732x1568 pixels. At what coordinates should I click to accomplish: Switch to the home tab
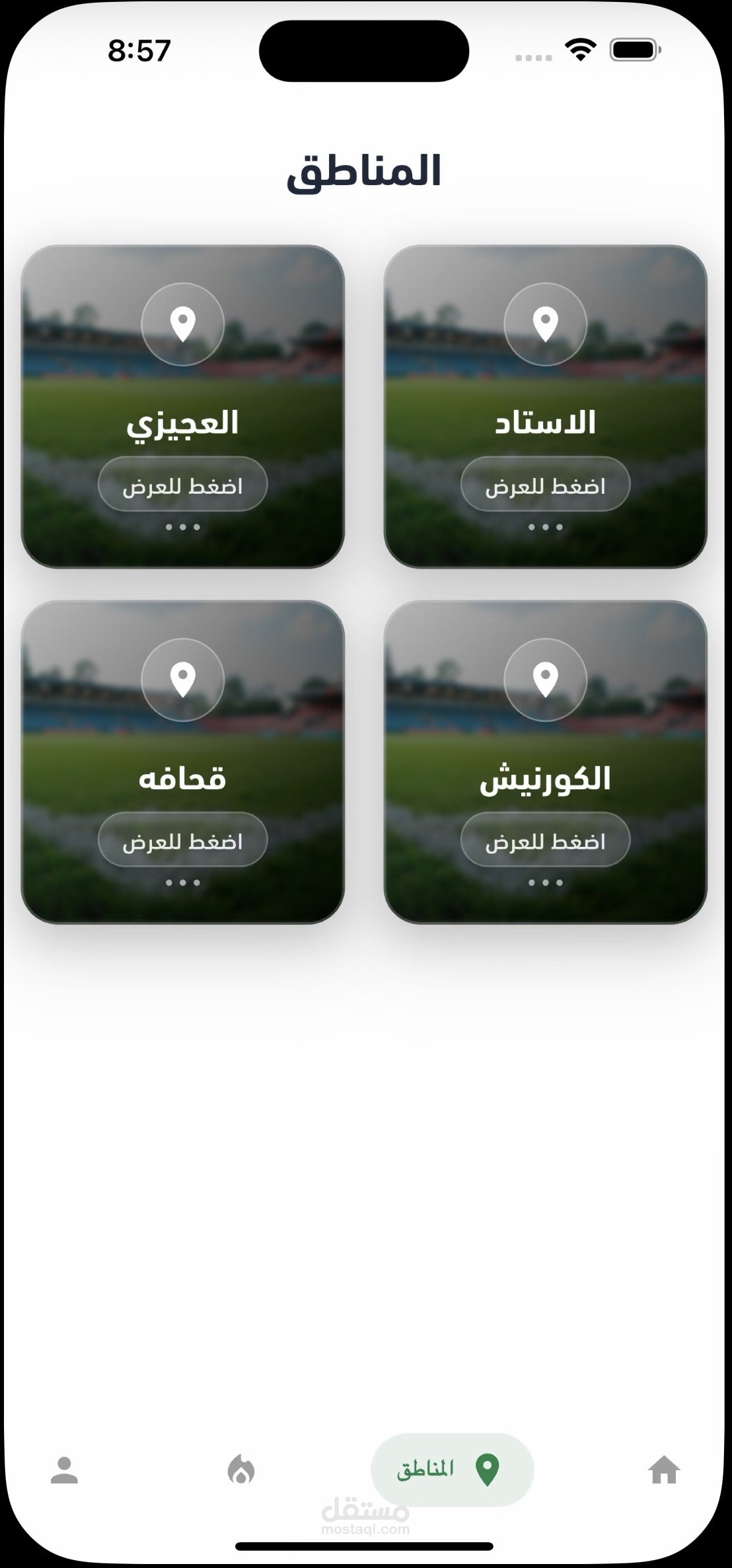pyautogui.click(x=663, y=1470)
